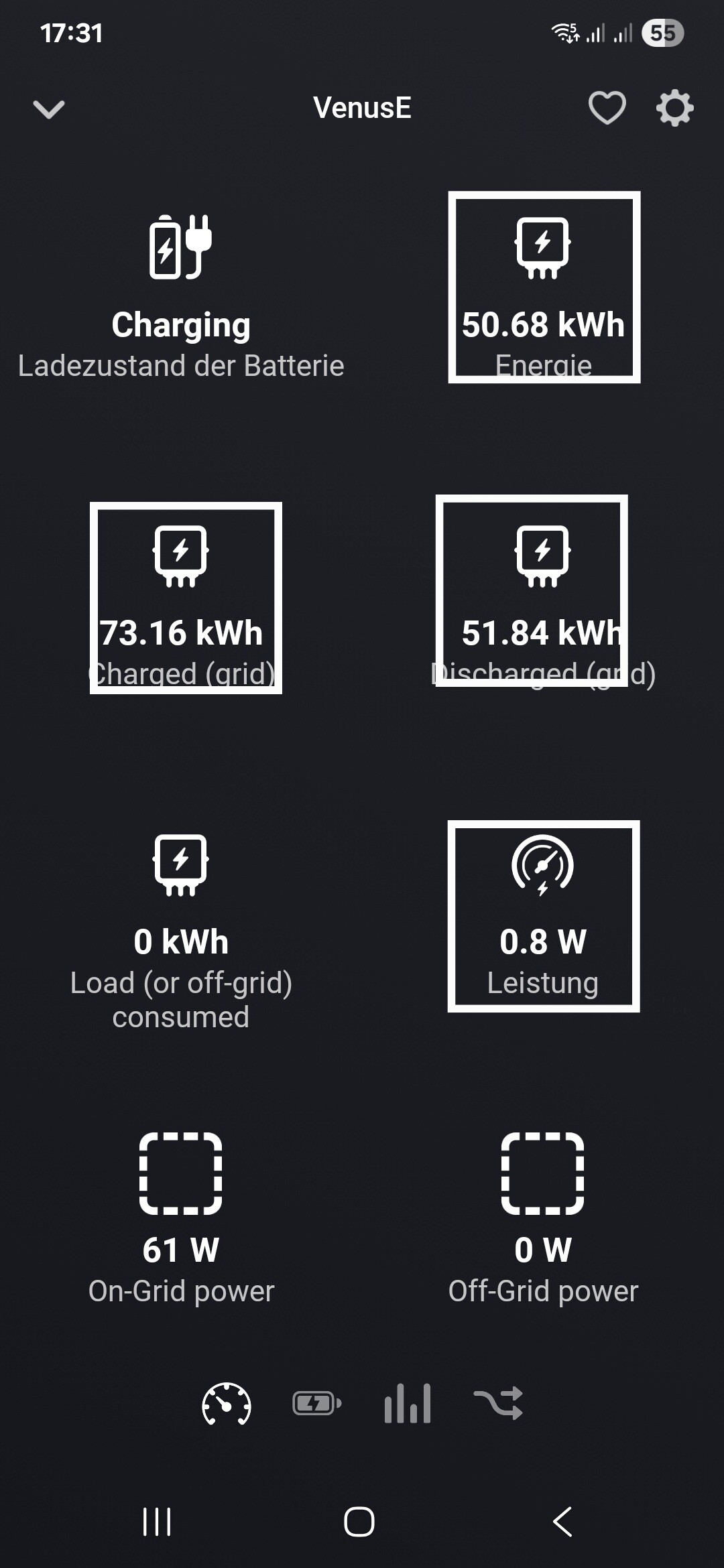Switch to the bar chart tab
The image size is (724, 1568).
[x=408, y=1403]
